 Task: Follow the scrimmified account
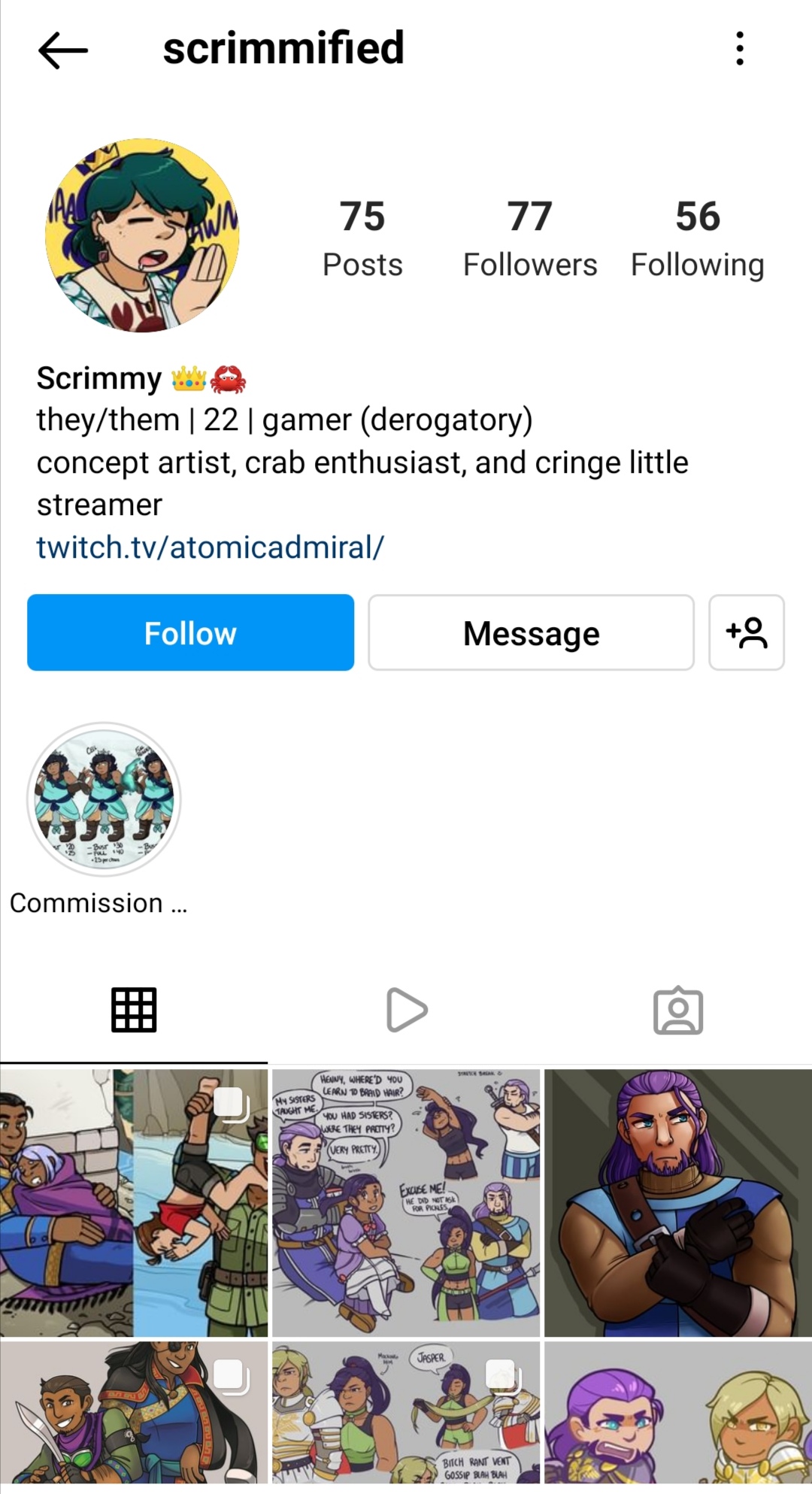(x=190, y=632)
